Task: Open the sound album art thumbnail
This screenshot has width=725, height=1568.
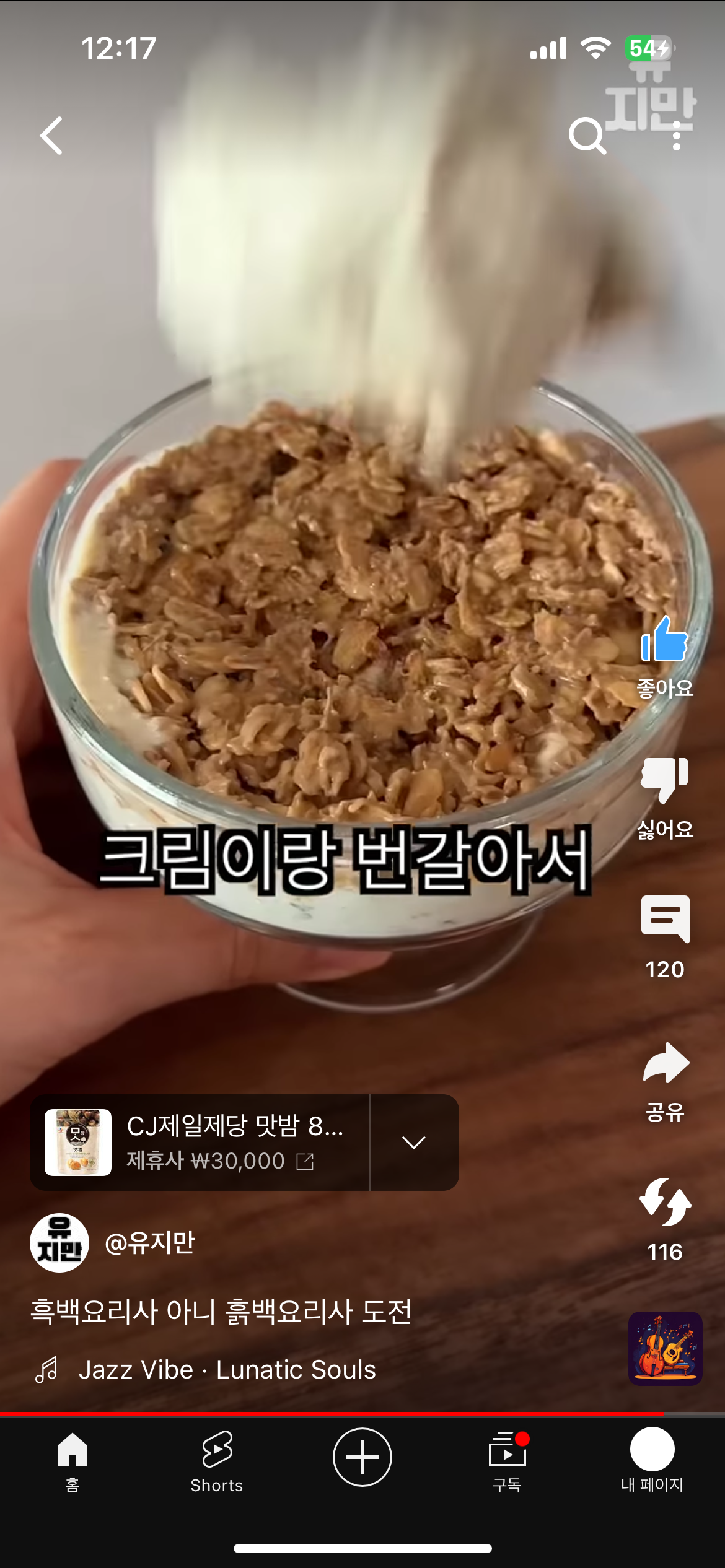Action: click(665, 1349)
